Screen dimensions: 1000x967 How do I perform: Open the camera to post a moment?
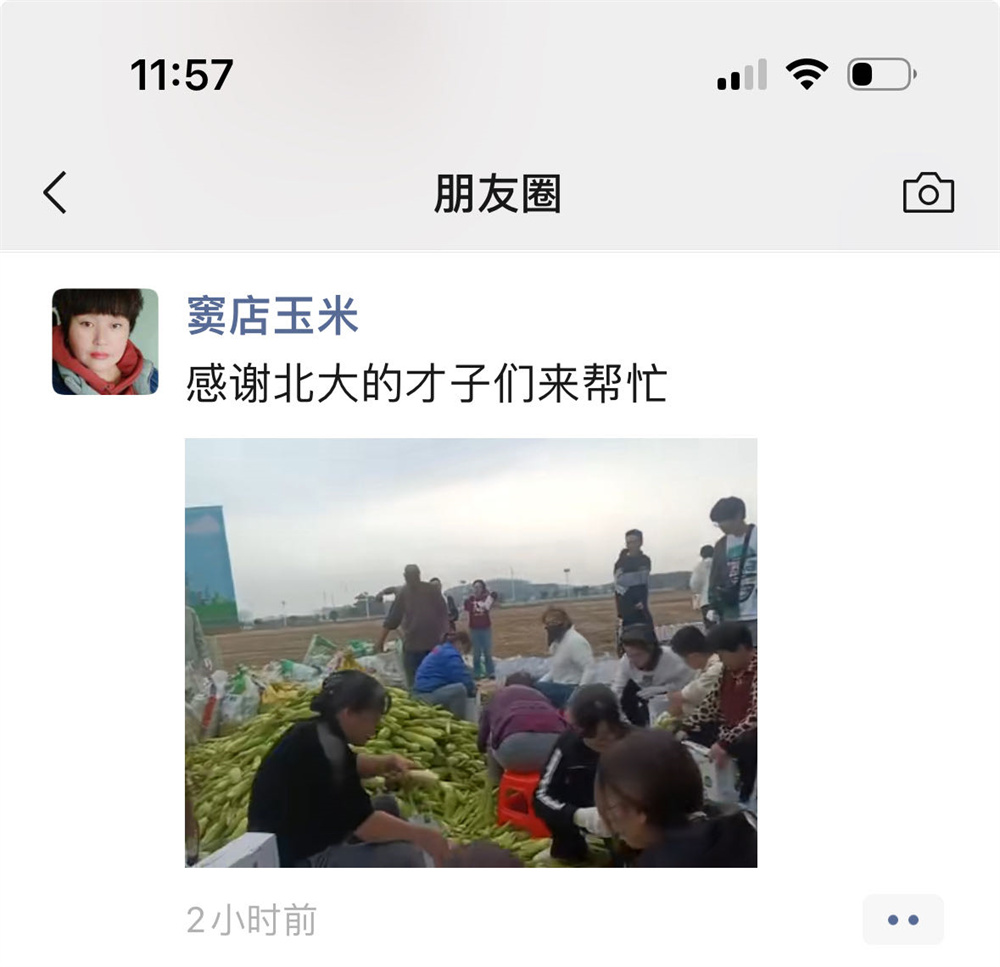point(928,193)
